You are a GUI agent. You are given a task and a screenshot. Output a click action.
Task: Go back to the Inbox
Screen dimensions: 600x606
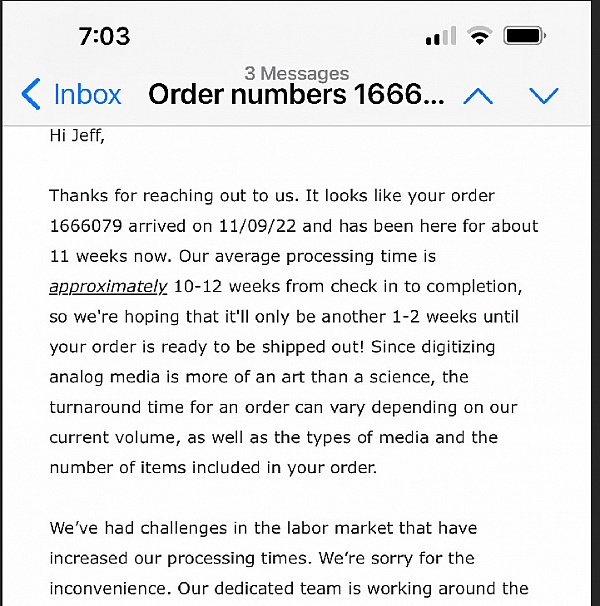point(70,95)
